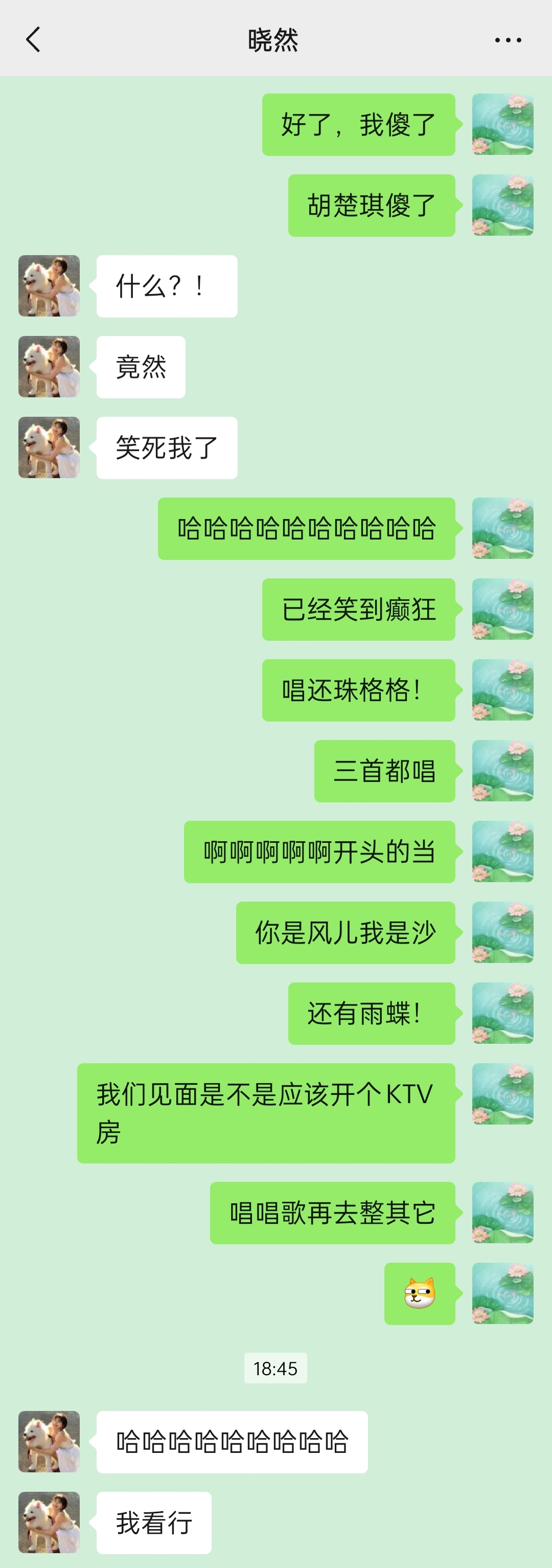Tap own avatar beside 好了，我傻了
This screenshot has width=552, height=1568.
pos(503,124)
